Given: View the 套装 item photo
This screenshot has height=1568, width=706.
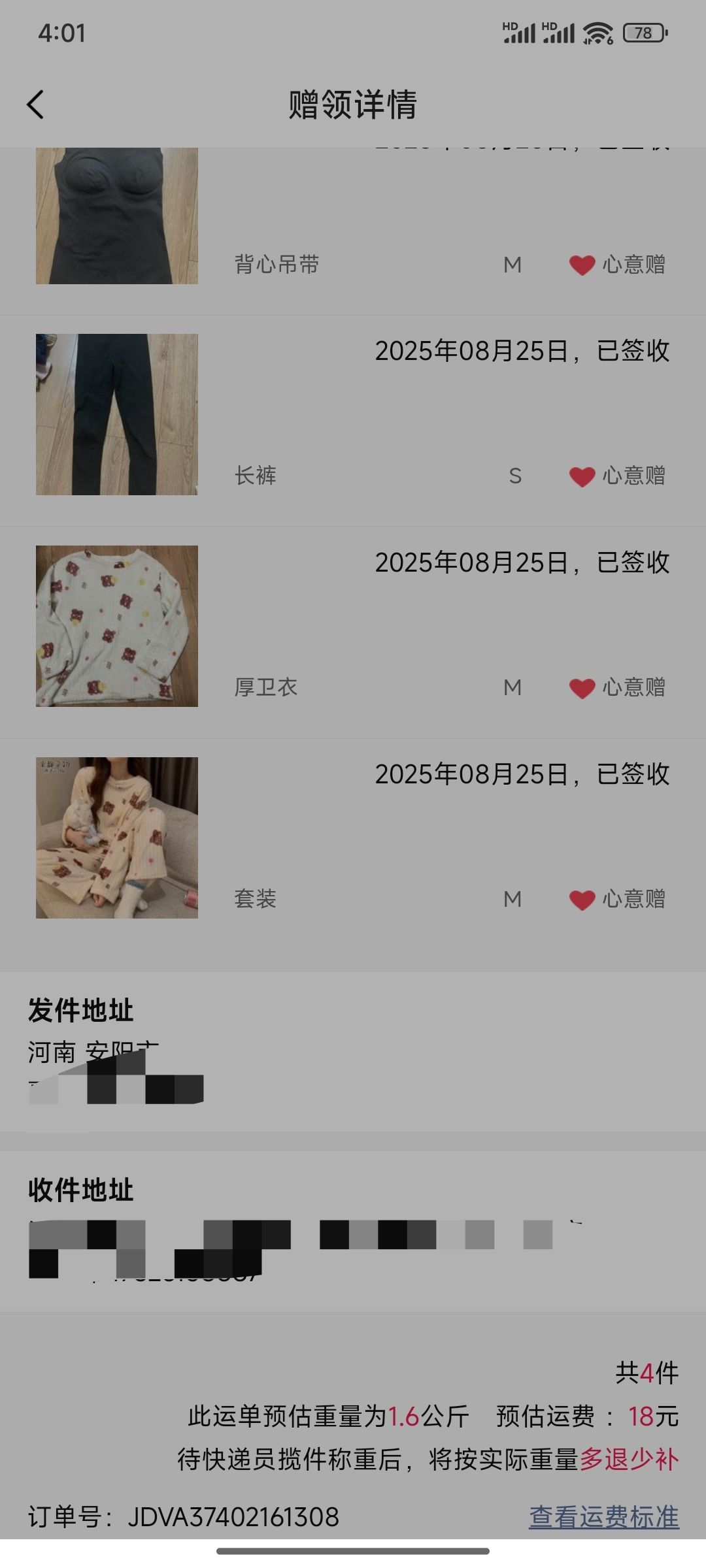Looking at the screenshot, I should [x=116, y=838].
